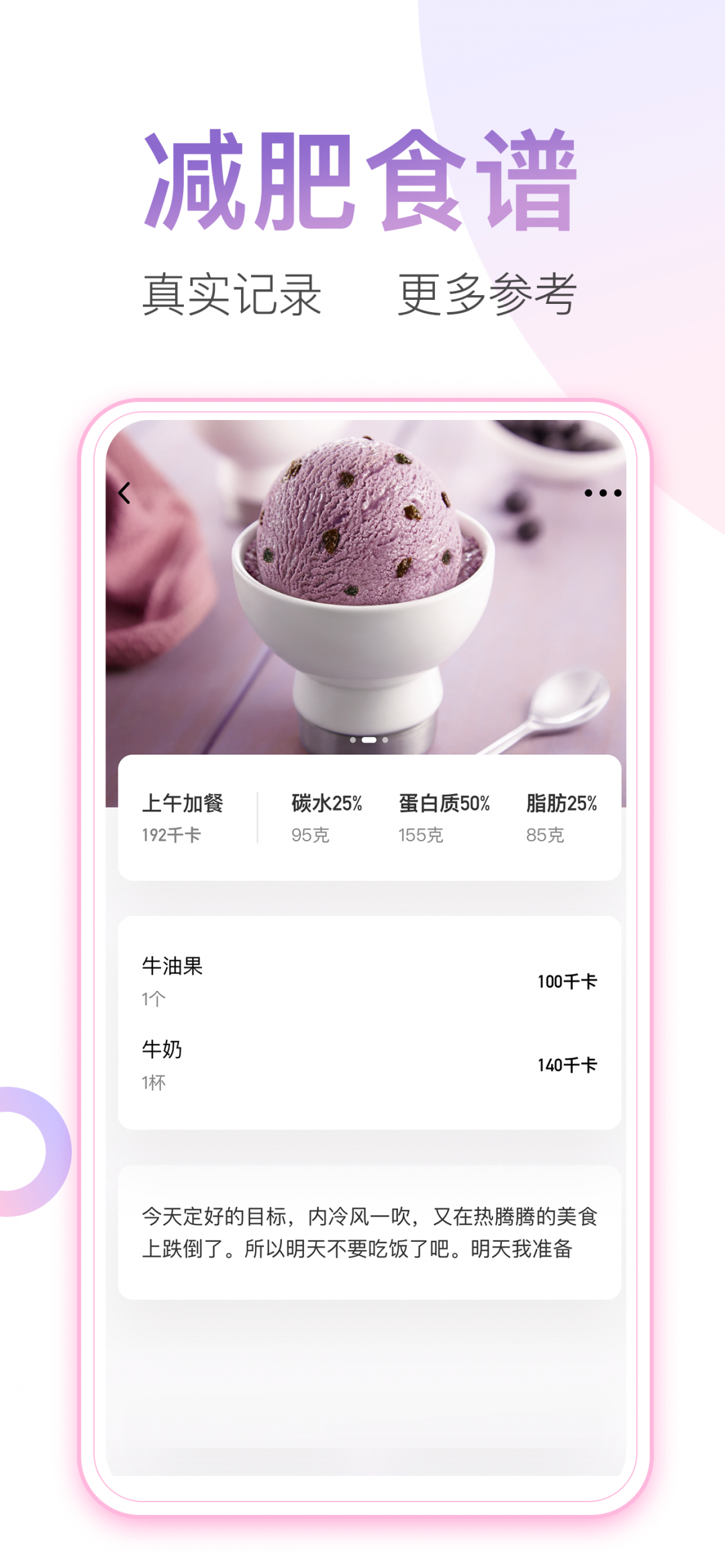Viewport: 725px width, 1568px height.
Task: Tap the 碳水25% nutrient icon area
Action: click(325, 804)
